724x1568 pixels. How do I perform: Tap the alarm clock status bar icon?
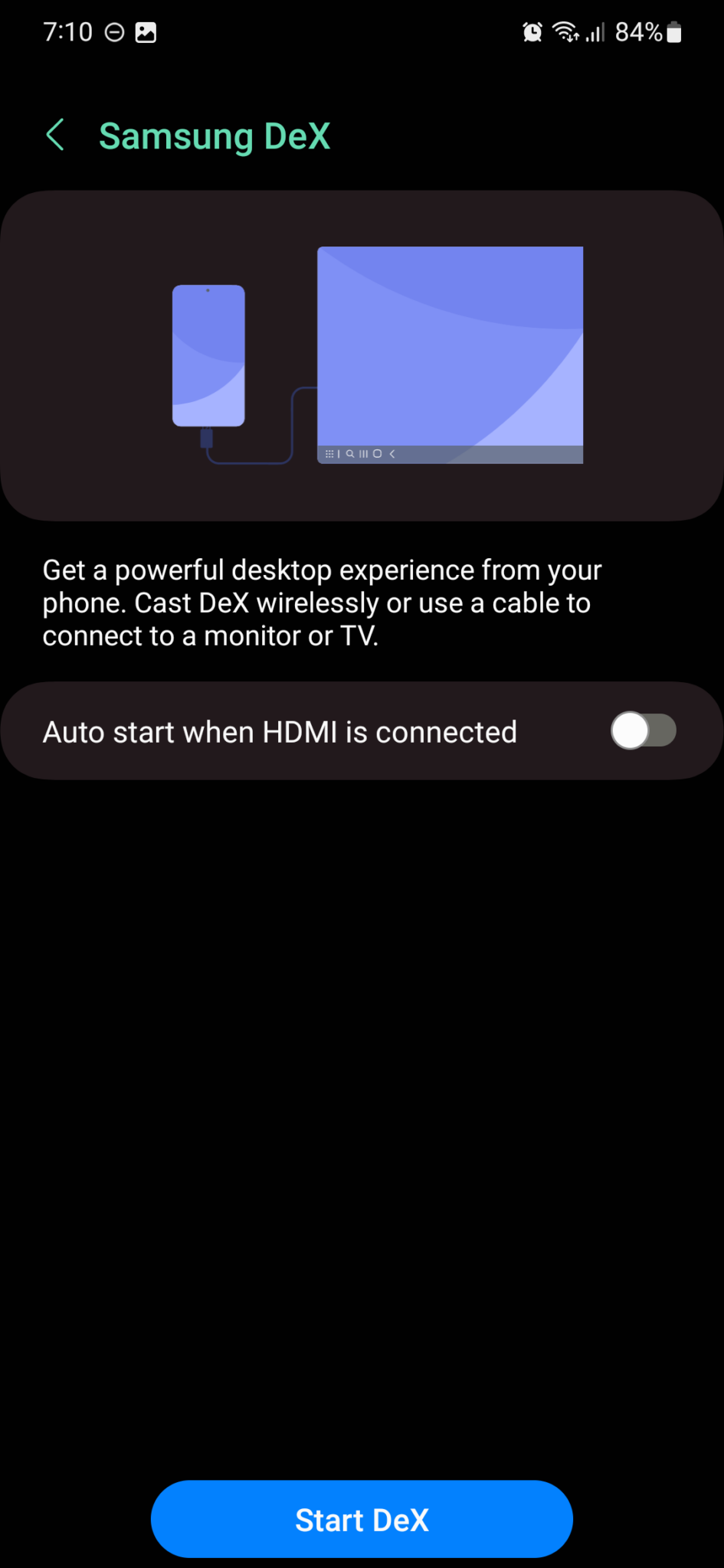coord(532,31)
